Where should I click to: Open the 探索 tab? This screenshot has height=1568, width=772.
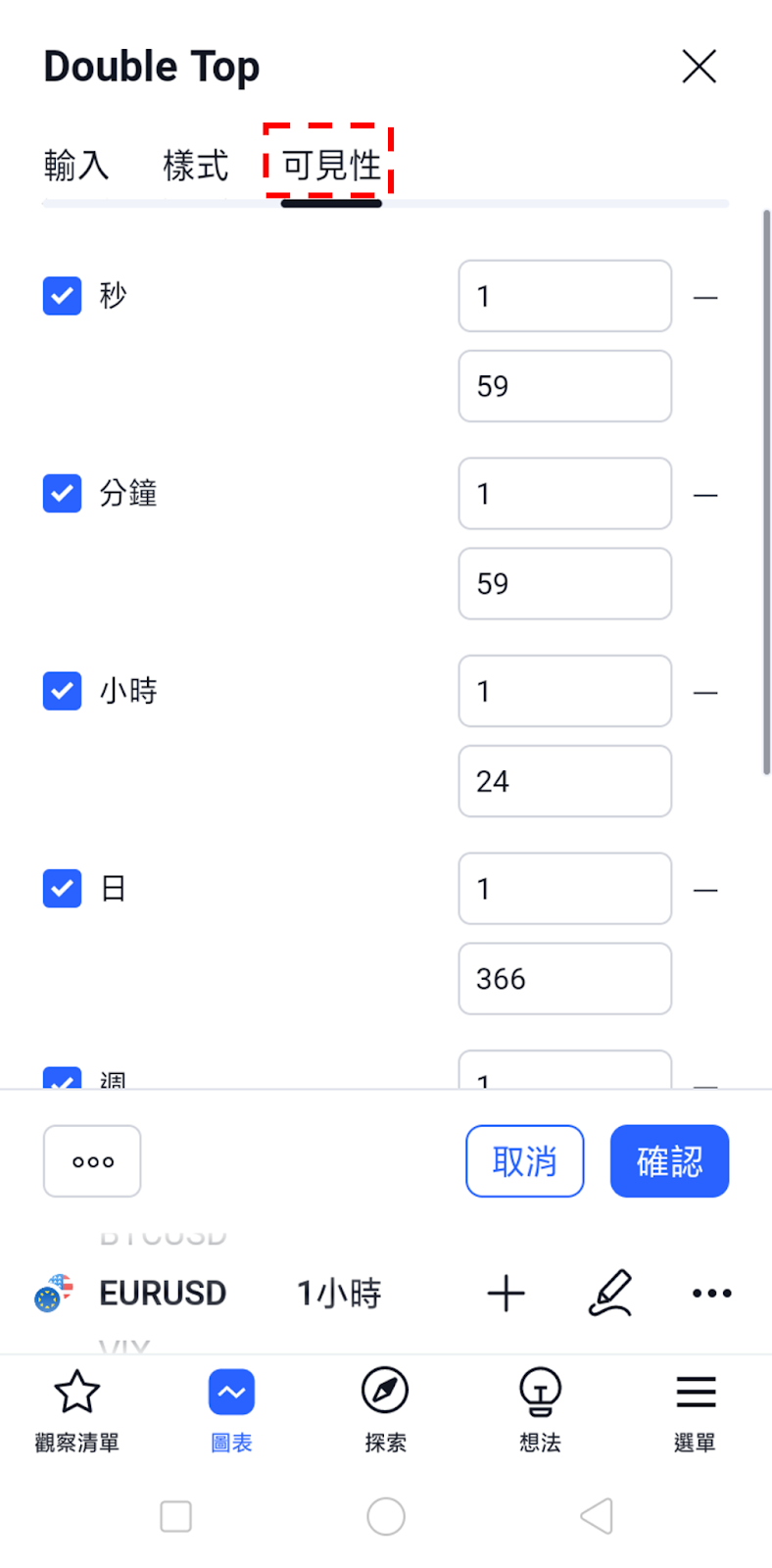(x=385, y=1411)
